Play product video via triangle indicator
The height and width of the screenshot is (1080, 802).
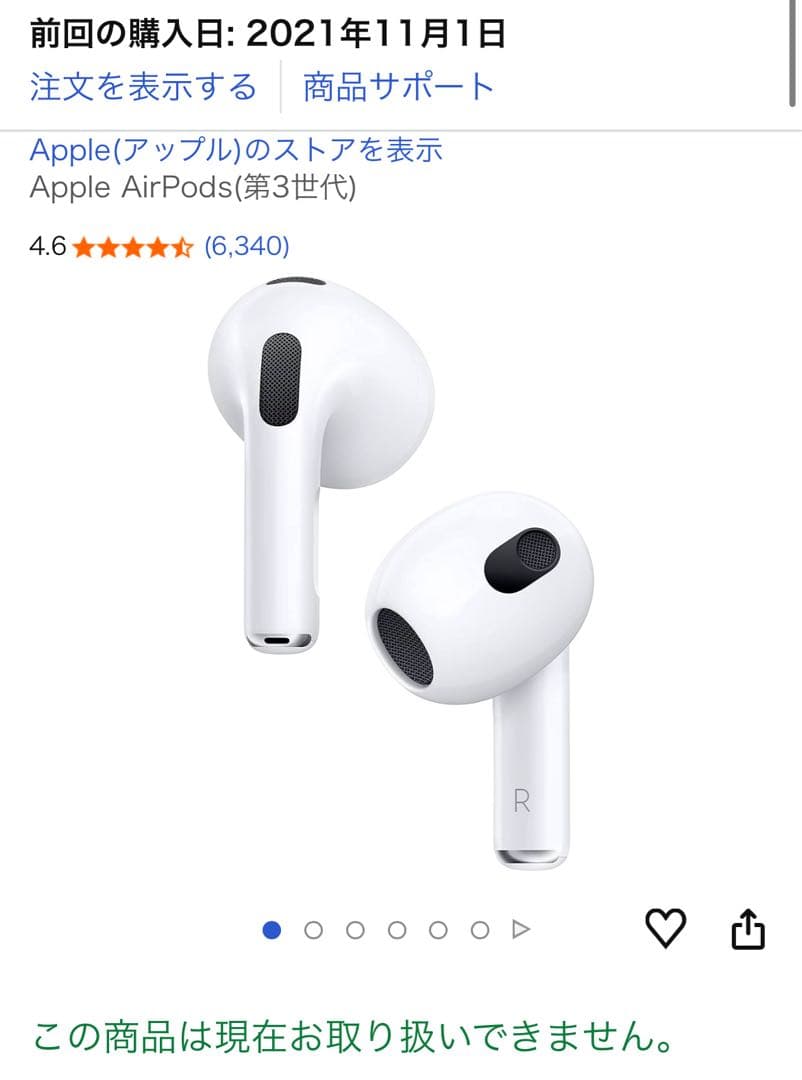point(520,930)
